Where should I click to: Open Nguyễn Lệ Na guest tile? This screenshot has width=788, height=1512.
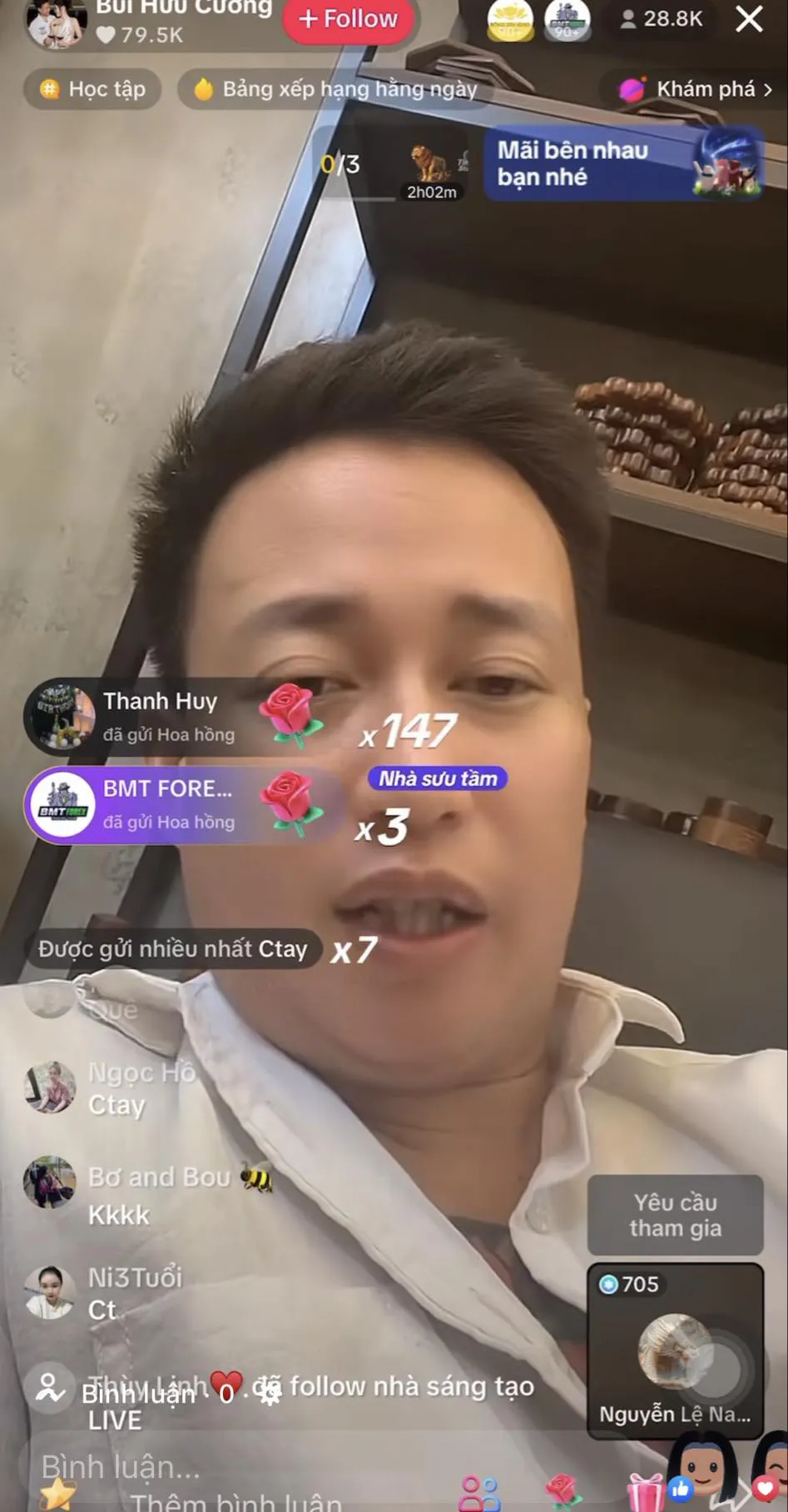675,1350
